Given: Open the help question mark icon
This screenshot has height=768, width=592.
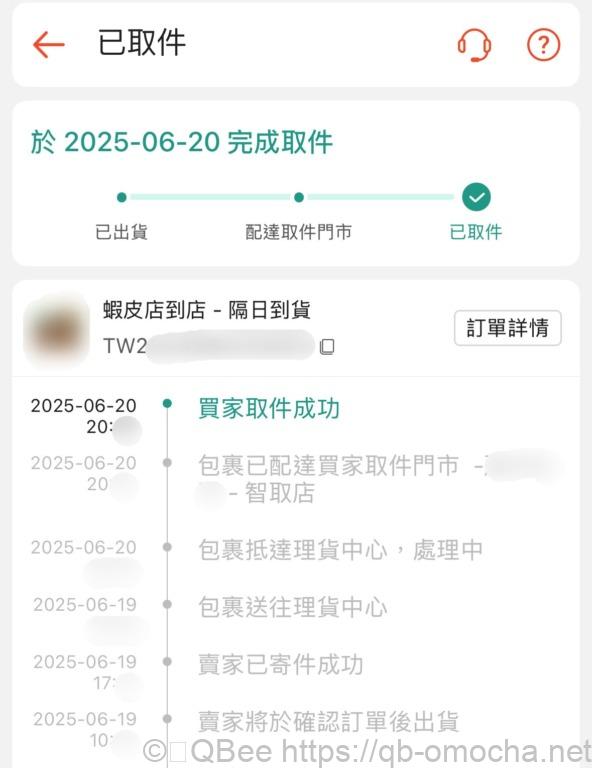Looking at the screenshot, I should coord(544,45).
